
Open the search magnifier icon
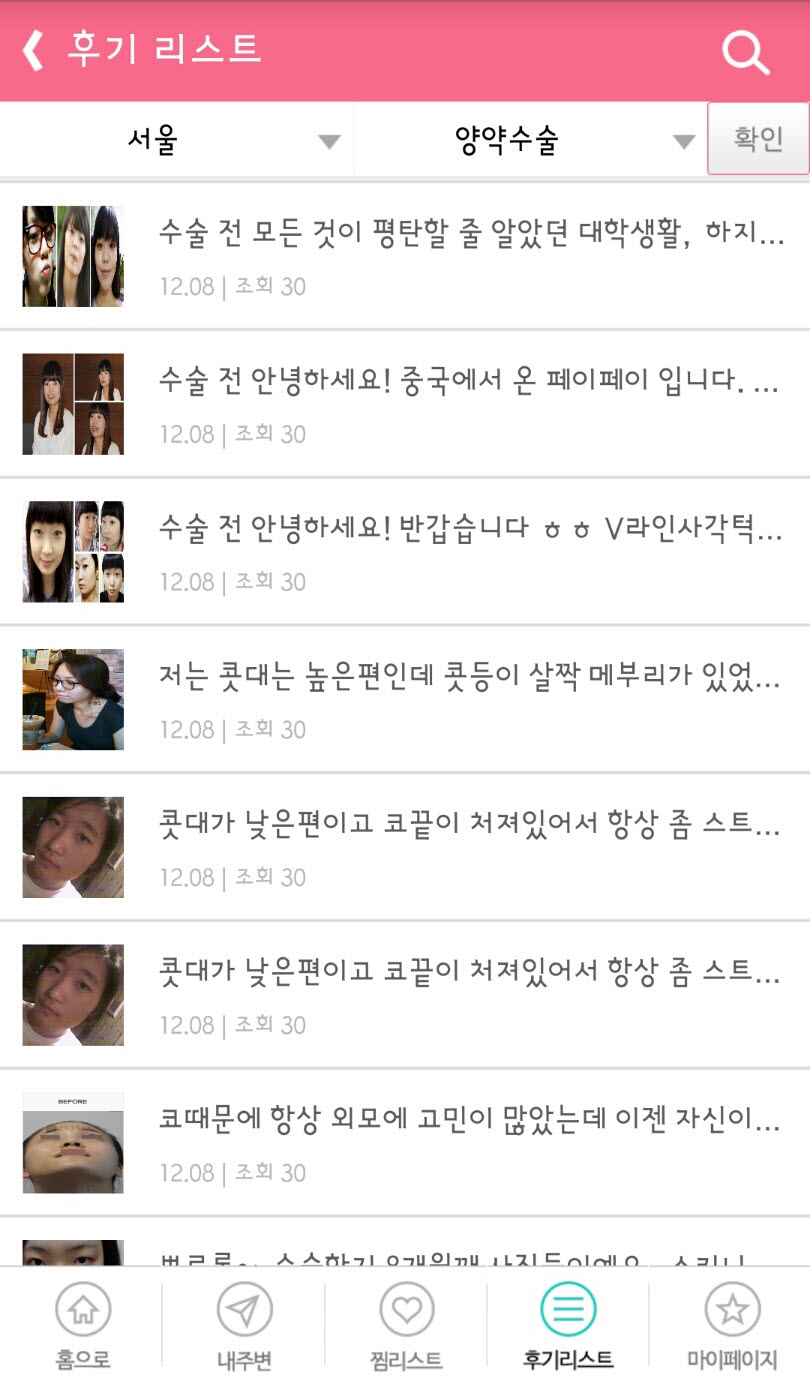746,51
